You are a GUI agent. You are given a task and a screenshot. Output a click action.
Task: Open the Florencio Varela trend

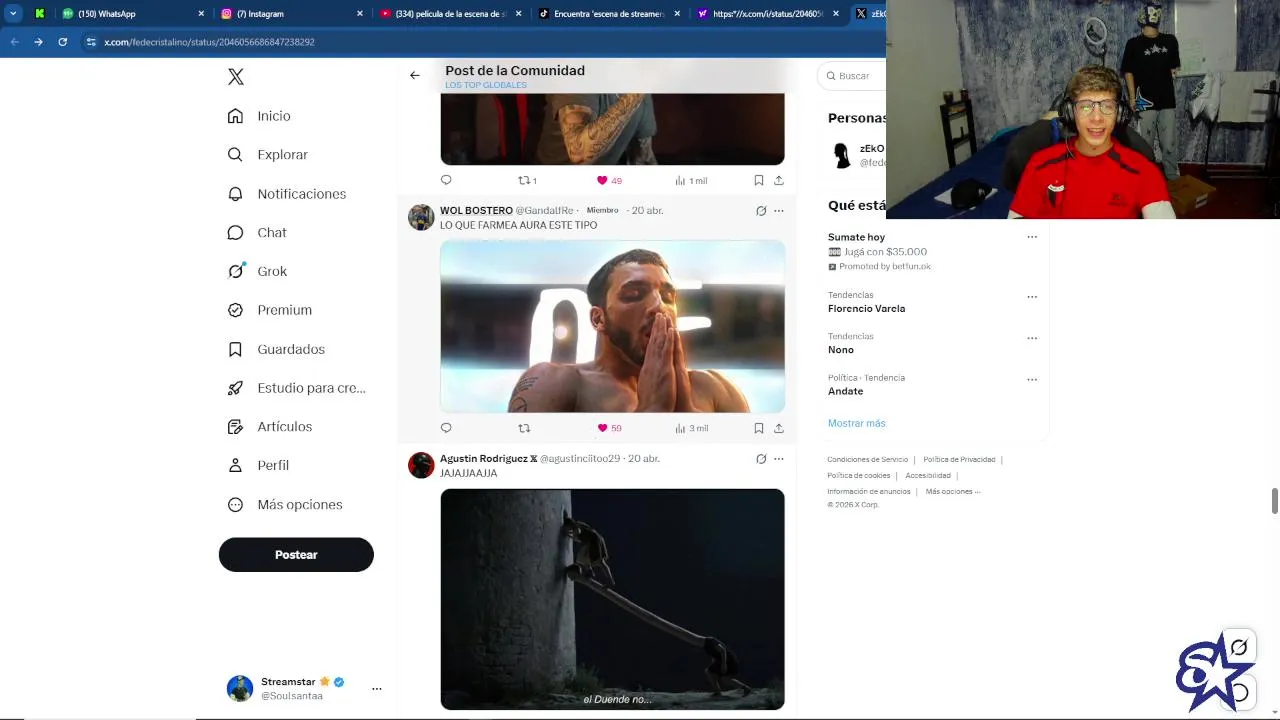866,309
